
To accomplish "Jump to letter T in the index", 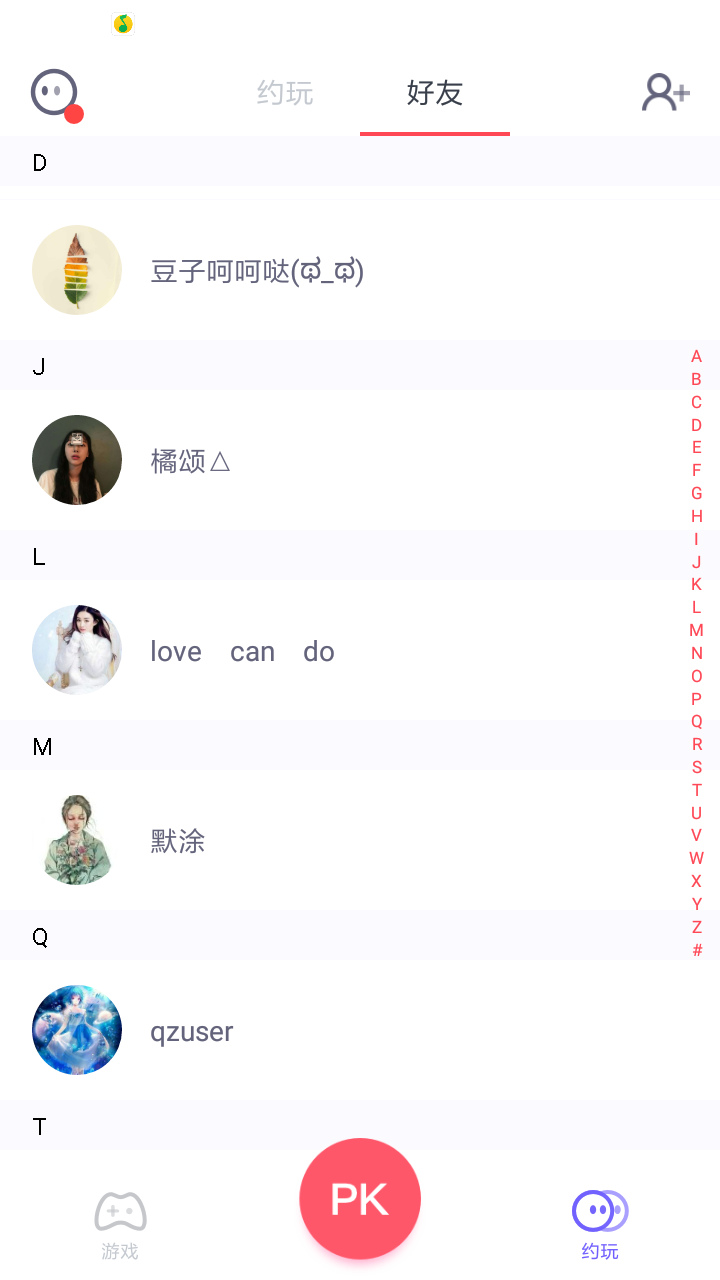I will click(697, 790).
